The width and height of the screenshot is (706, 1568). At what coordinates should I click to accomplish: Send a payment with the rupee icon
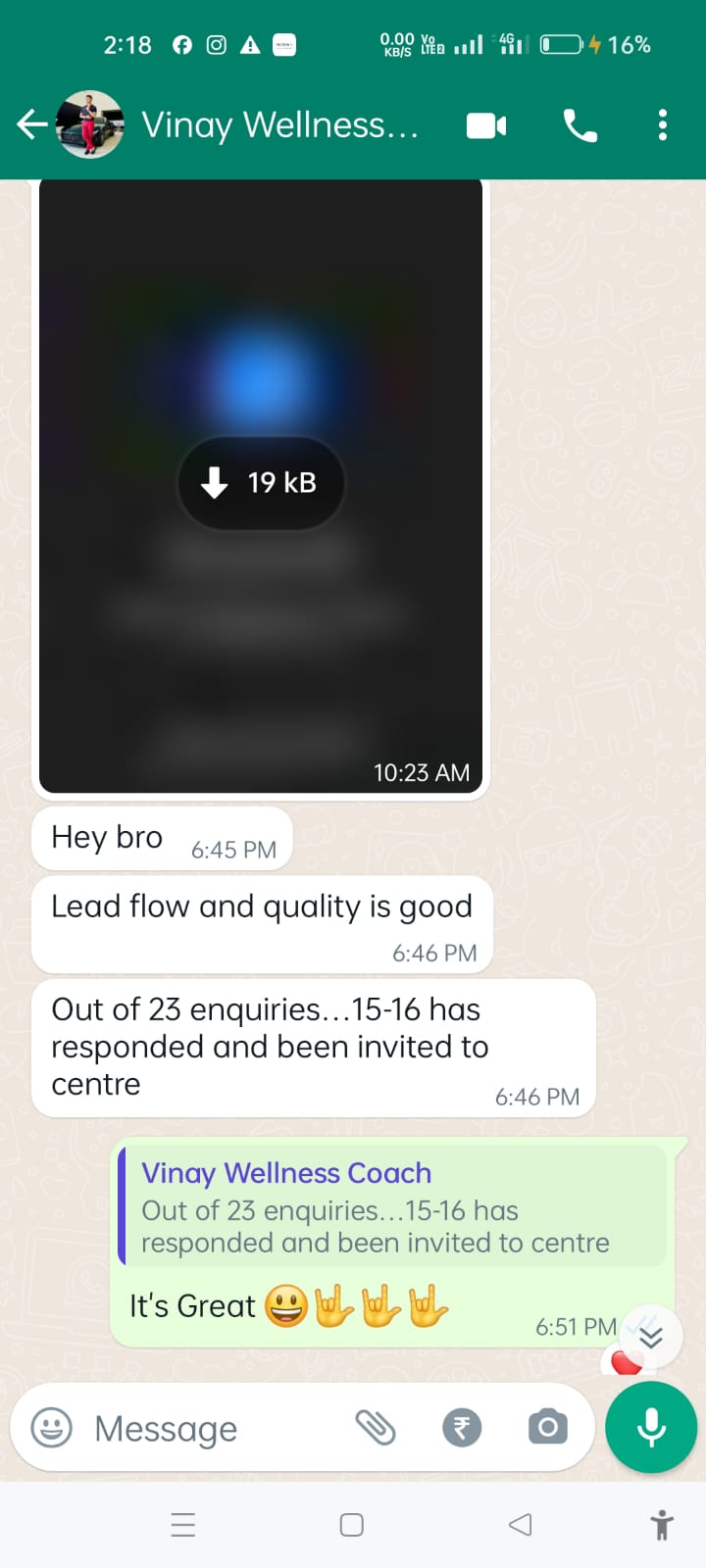point(462,1428)
